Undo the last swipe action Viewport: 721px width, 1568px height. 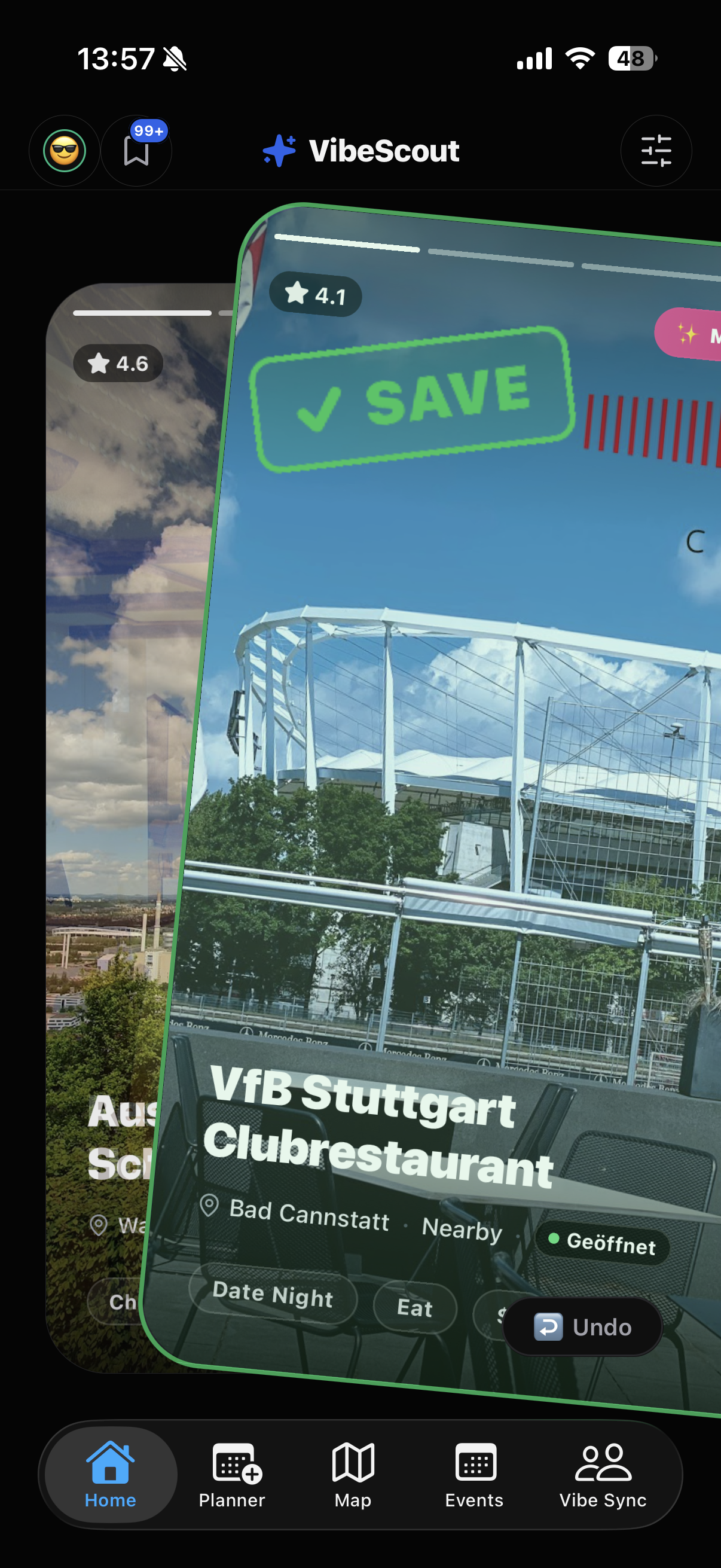tap(582, 1326)
